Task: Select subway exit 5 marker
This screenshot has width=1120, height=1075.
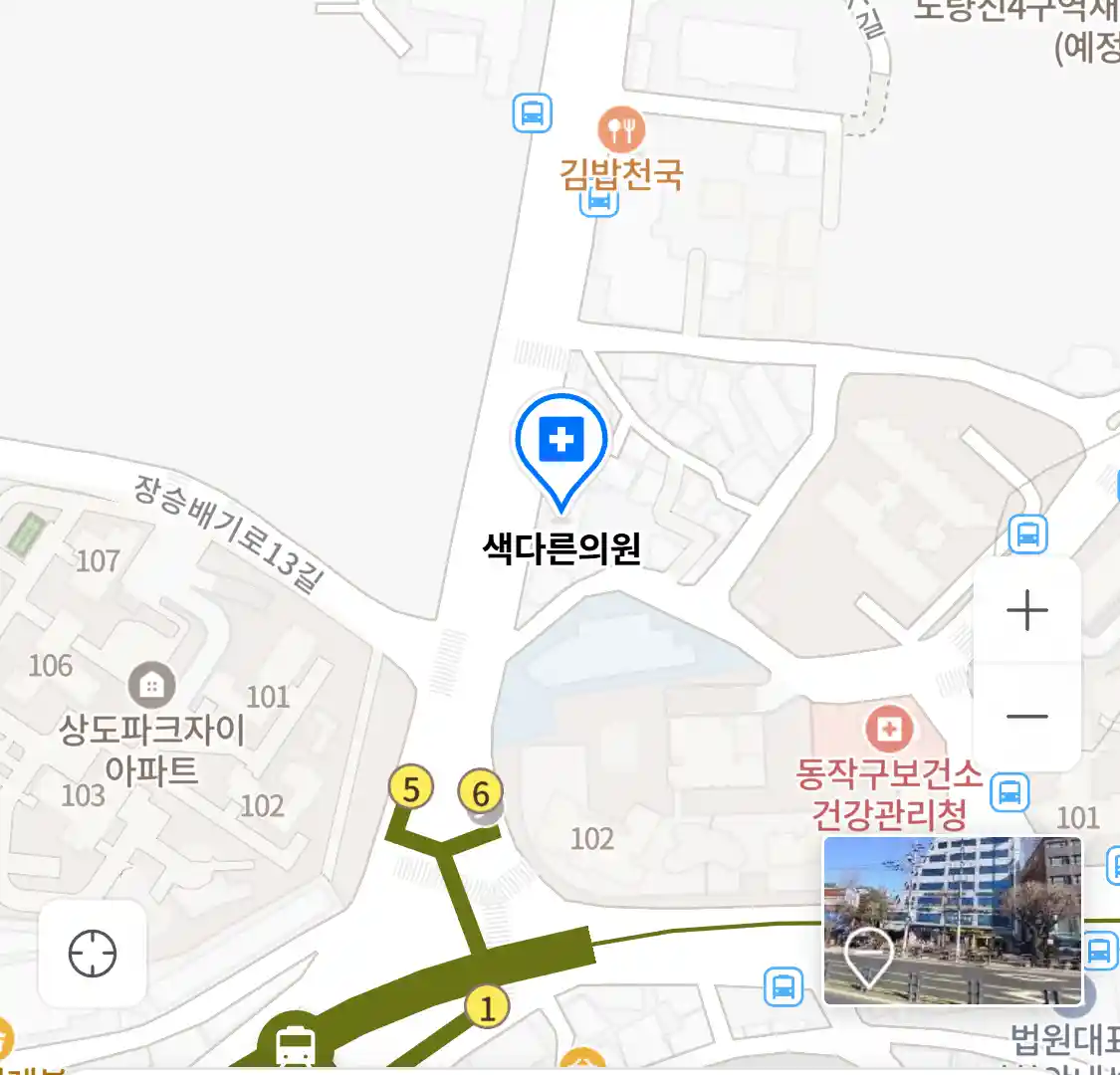Action: 410,789
